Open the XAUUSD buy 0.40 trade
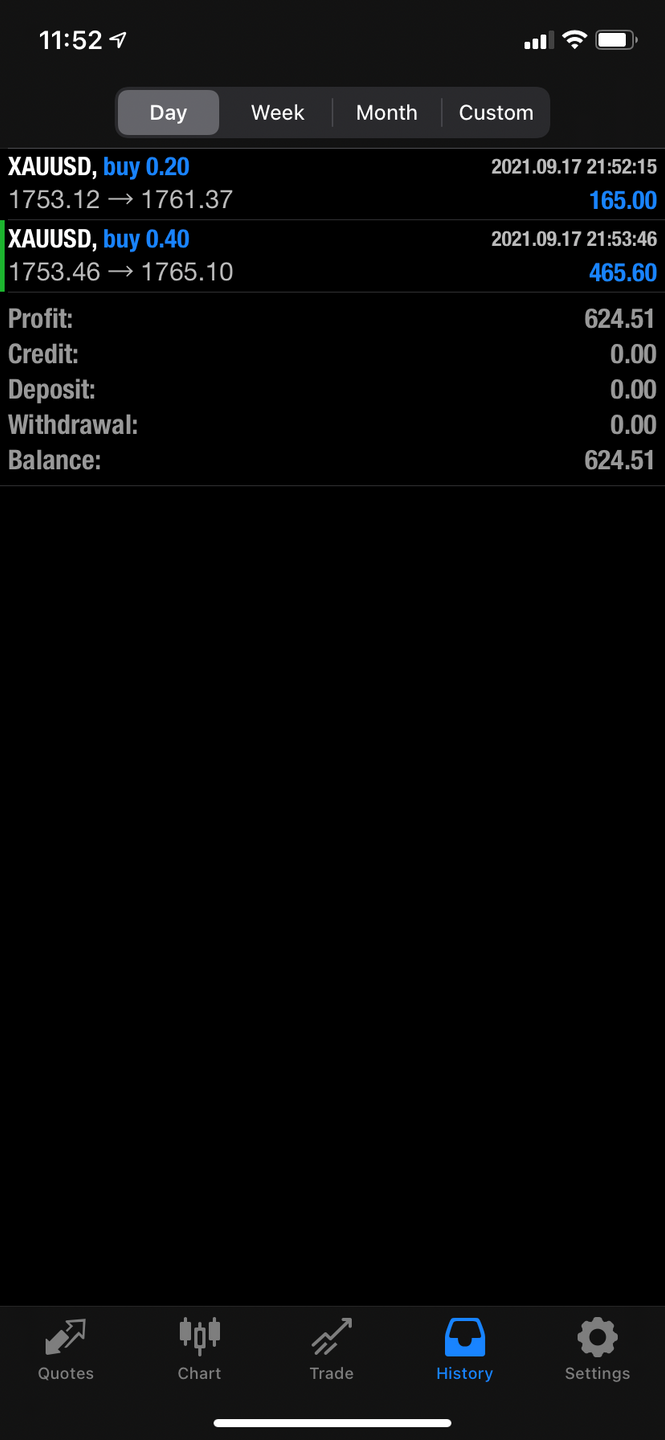The height and width of the screenshot is (1440, 665). point(332,256)
